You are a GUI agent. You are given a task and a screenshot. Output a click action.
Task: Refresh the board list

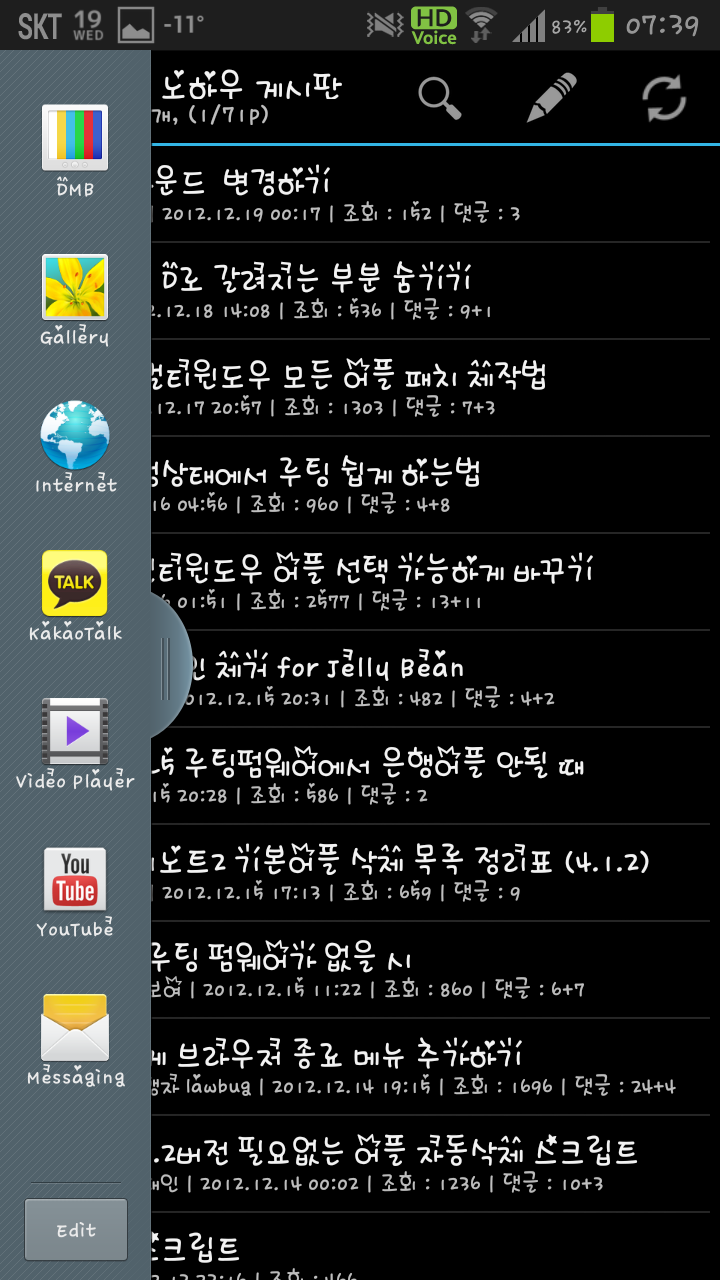coord(663,98)
